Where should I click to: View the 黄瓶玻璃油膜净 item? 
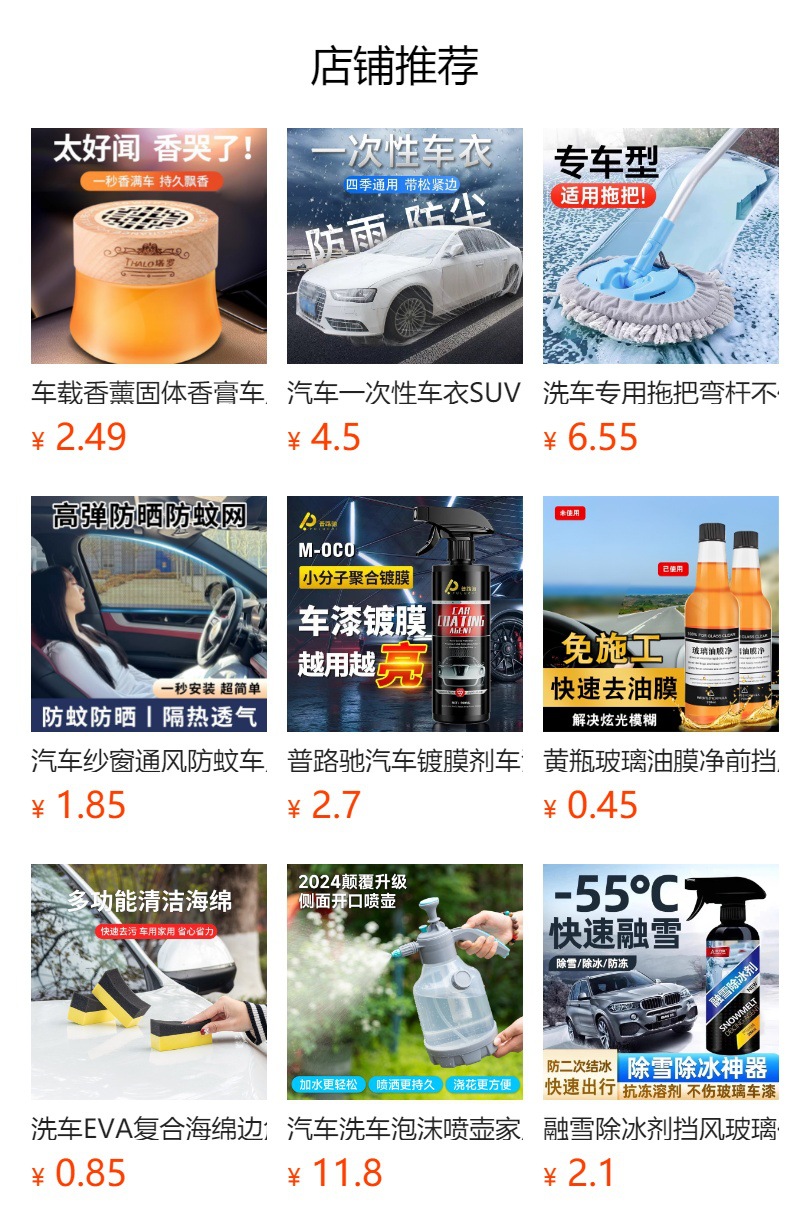[x=661, y=614]
